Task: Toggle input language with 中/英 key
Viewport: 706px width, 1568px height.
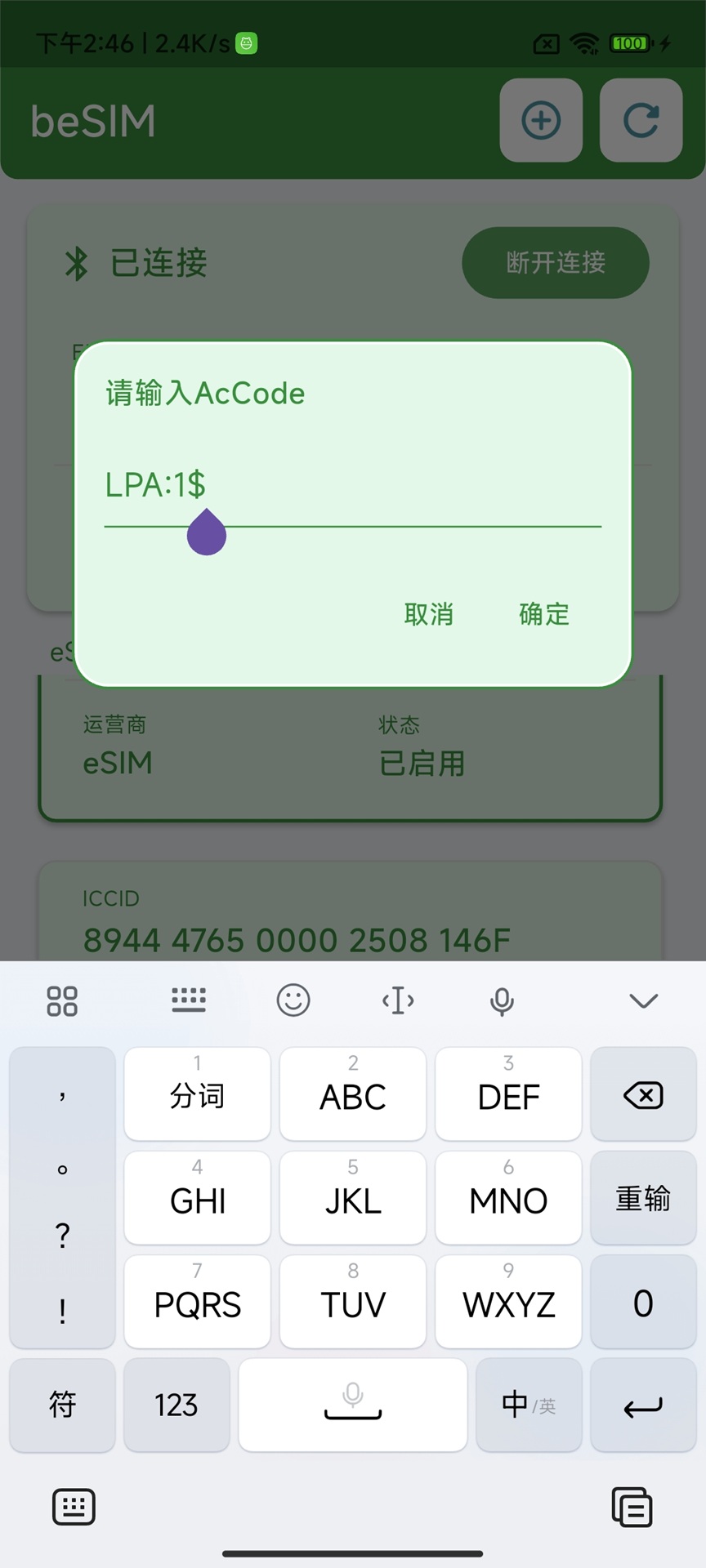Action: (528, 1406)
